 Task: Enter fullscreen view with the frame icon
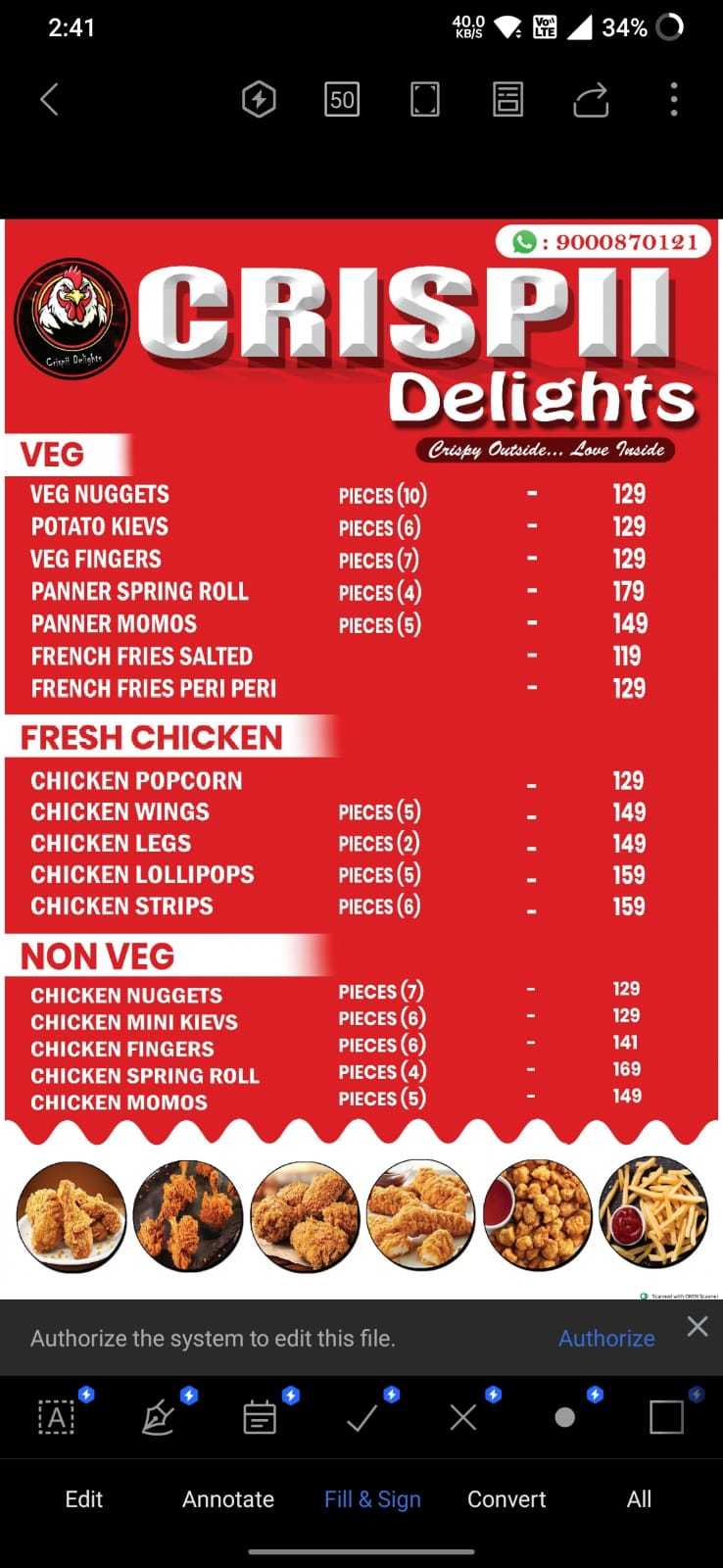point(424,99)
